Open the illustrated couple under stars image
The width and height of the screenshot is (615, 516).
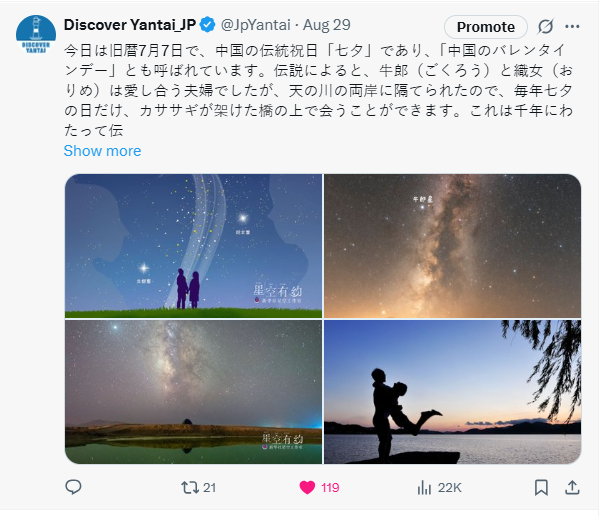point(193,246)
